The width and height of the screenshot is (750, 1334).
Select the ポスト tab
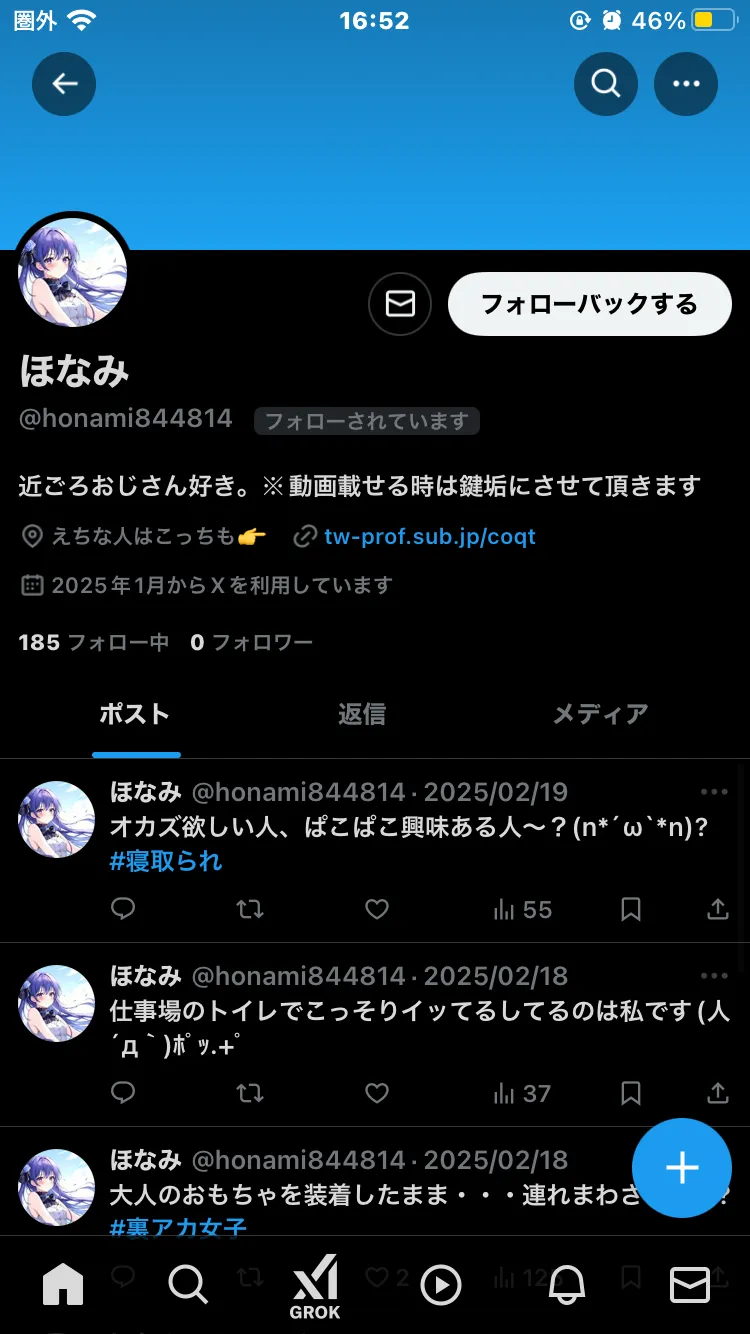pyautogui.click(x=135, y=714)
